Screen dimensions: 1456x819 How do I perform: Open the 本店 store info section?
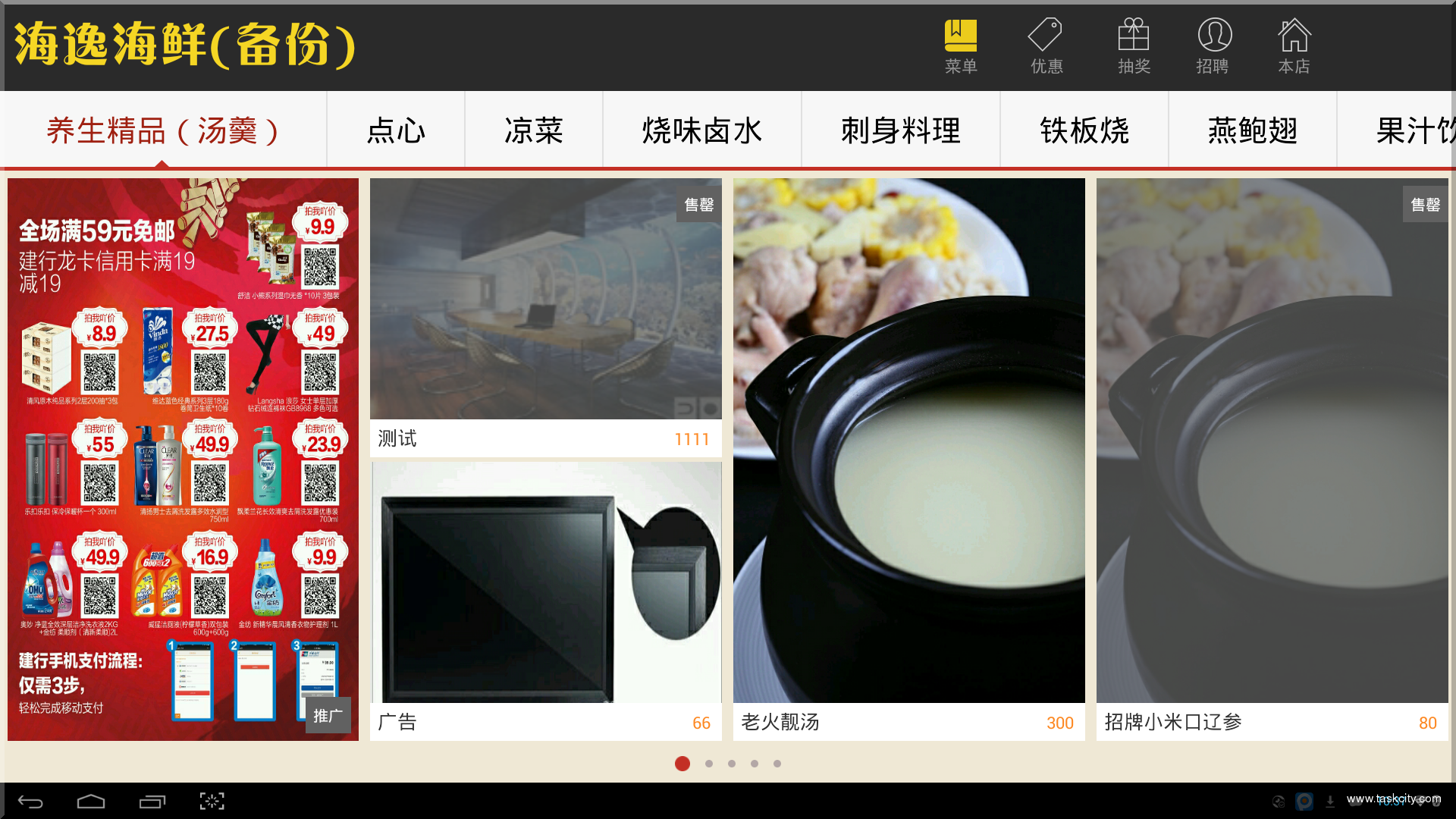[1294, 47]
